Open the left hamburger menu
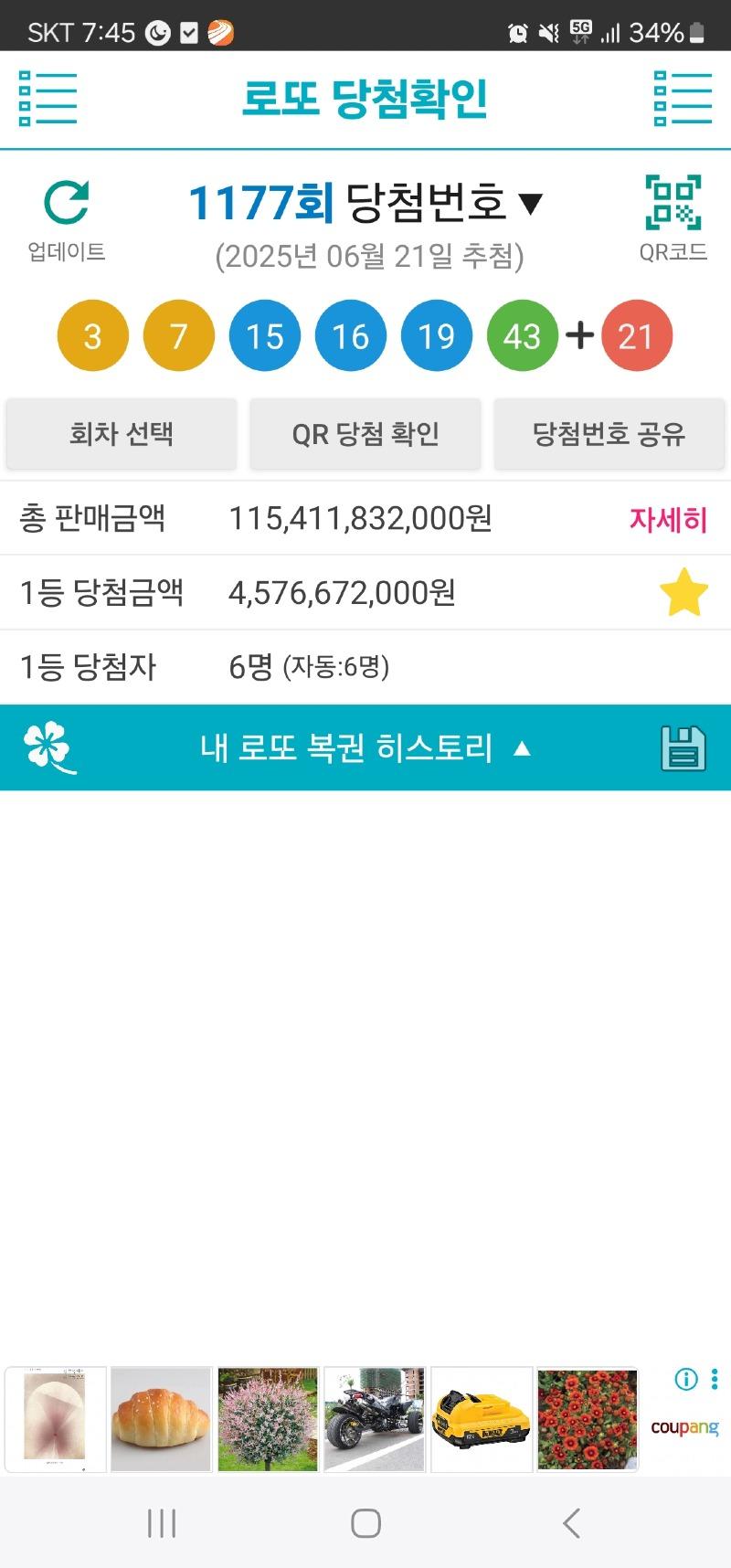This screenshot has height=1568, width=731. (x=49, y=99)
